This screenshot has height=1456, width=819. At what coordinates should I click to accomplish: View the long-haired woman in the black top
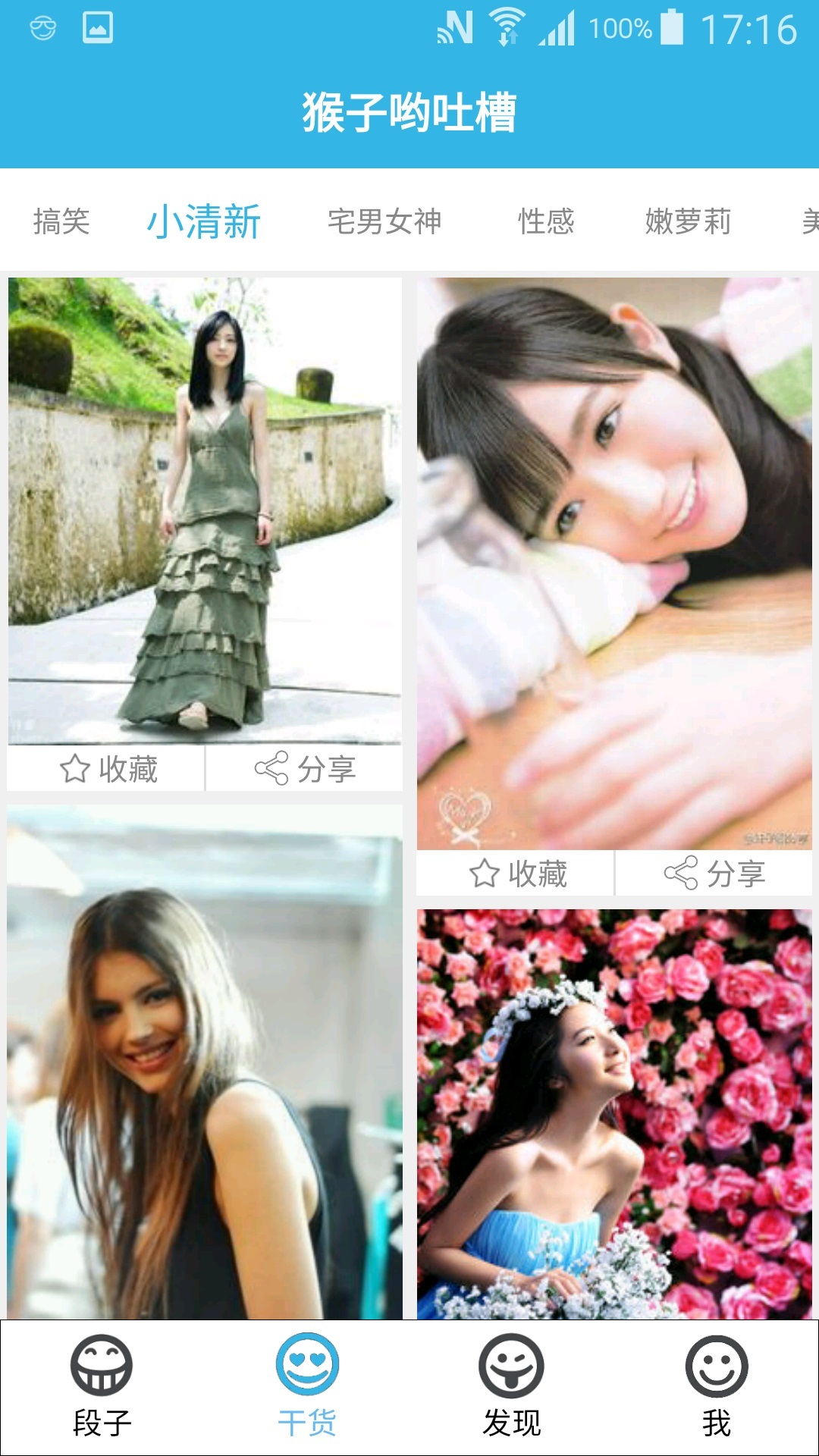coord(205,1062)
